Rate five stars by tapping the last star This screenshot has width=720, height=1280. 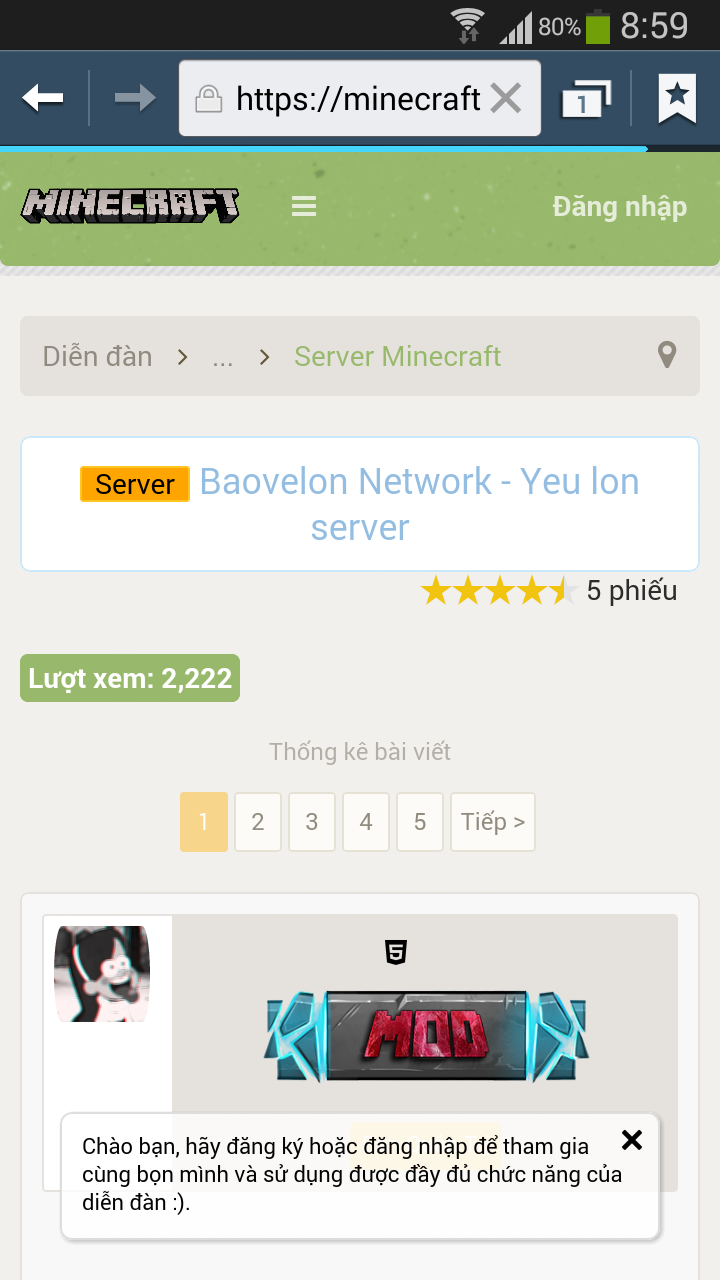(x=558, y=590)
